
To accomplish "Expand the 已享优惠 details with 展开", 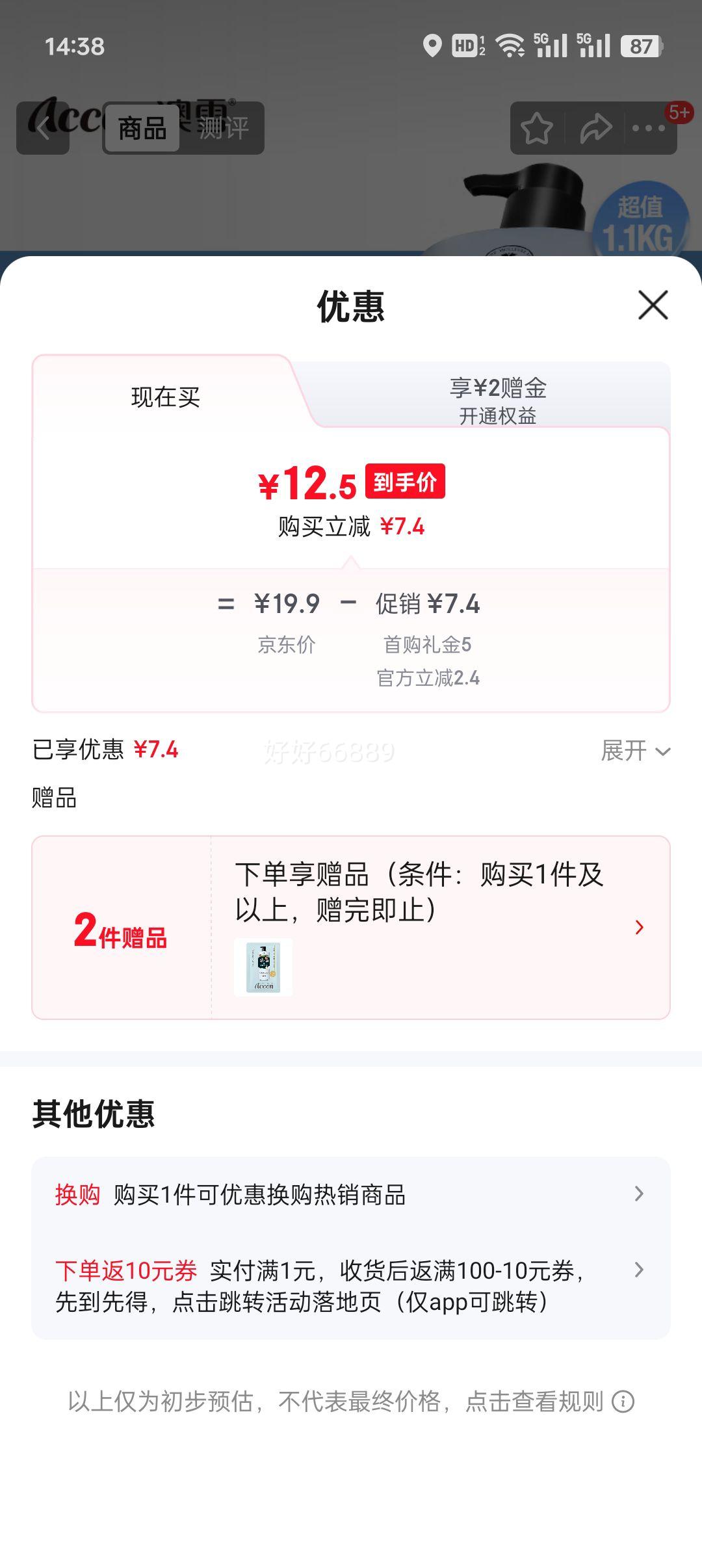I will point(634,751).
